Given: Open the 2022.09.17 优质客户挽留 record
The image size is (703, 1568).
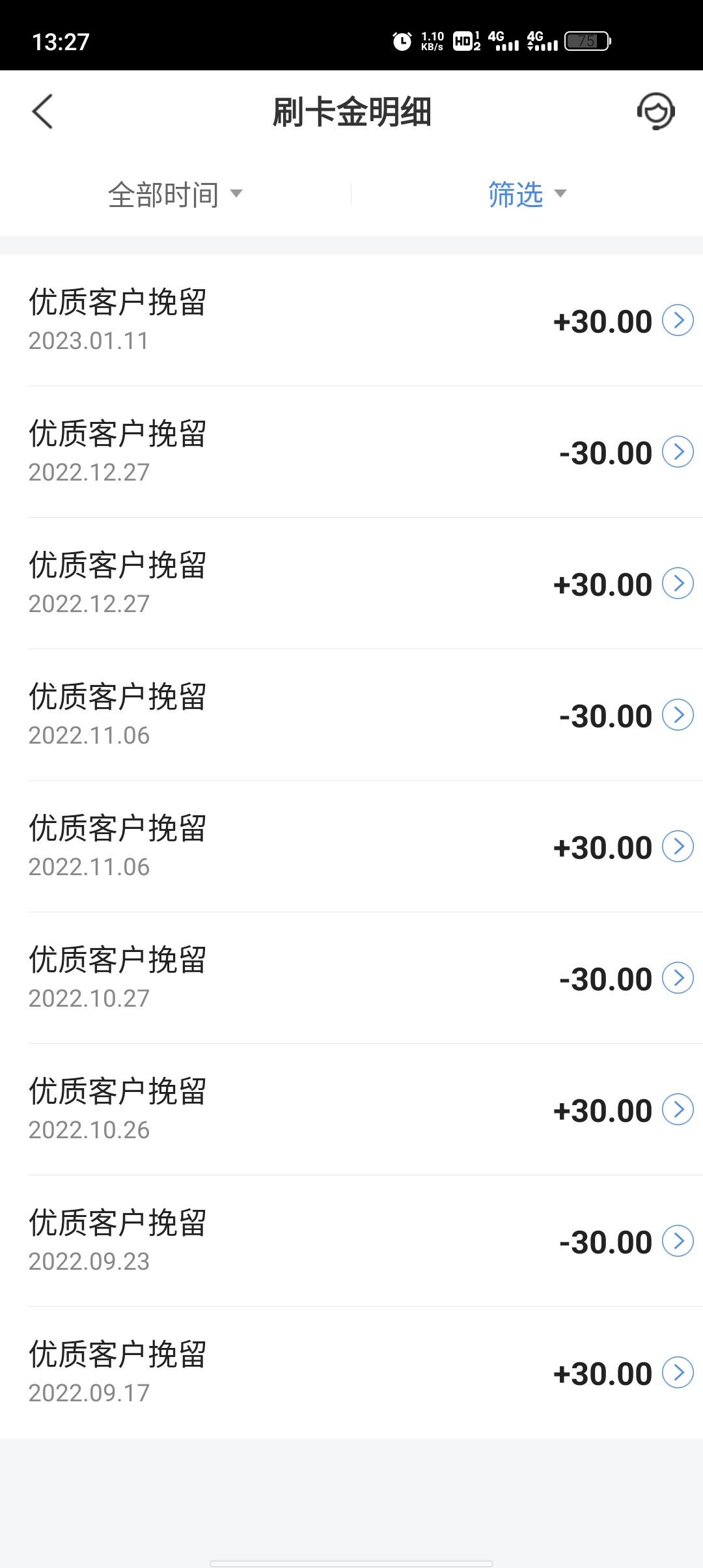Looking at the screenshot, I should (351, 1373).
